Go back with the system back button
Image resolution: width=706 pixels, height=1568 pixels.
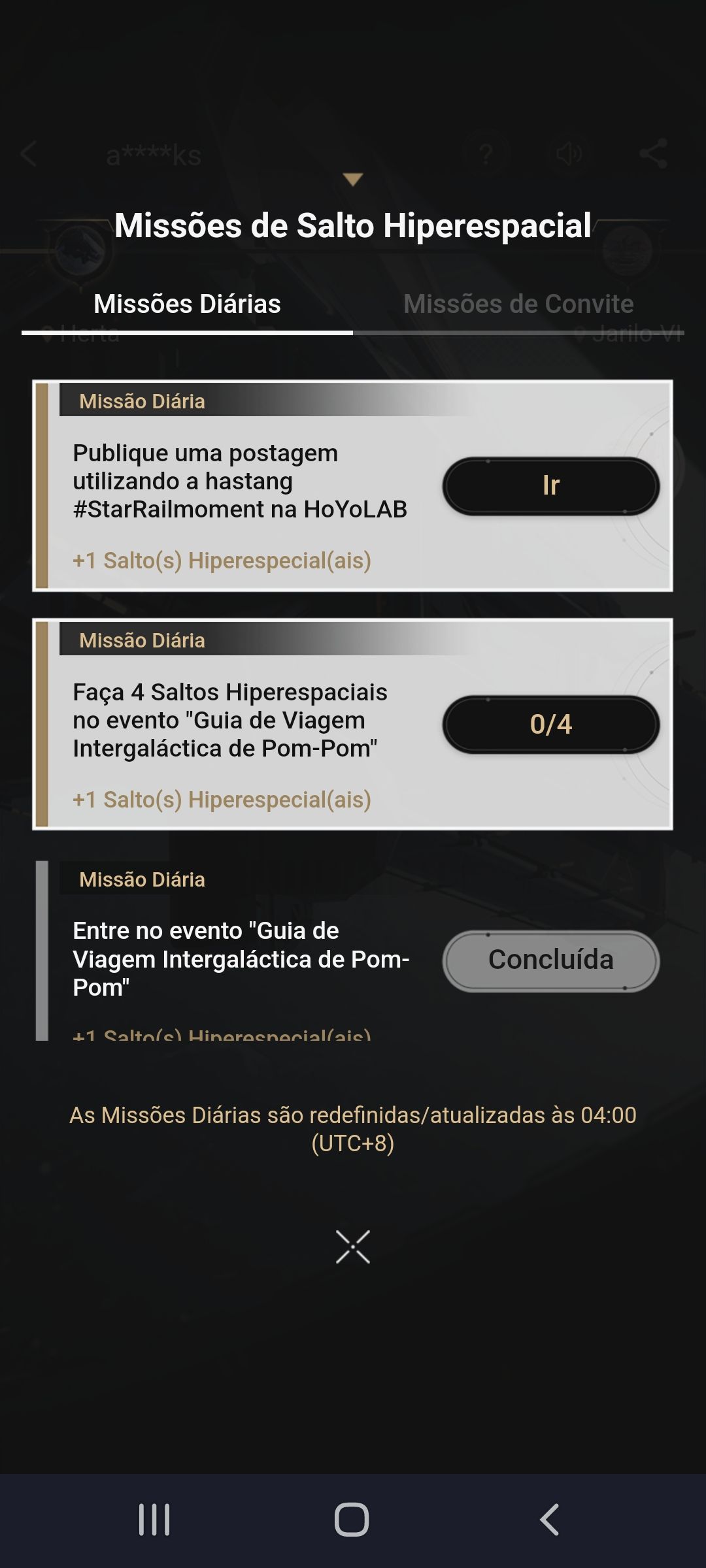point(550,1519)
